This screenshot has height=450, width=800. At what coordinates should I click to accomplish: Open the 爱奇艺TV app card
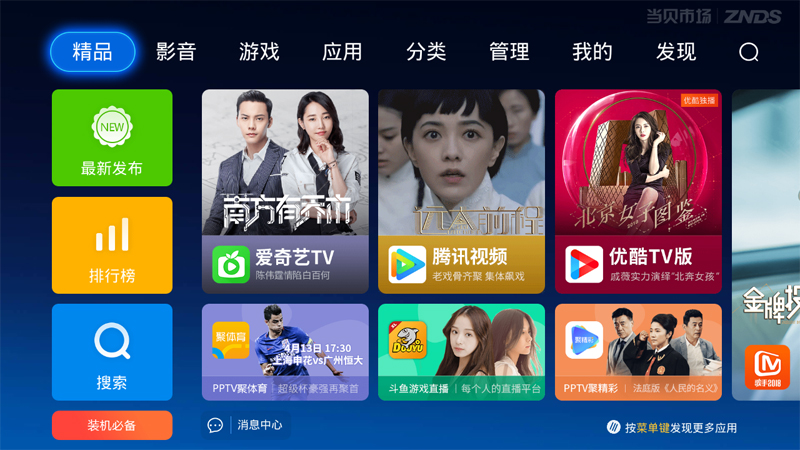[285, 190]
